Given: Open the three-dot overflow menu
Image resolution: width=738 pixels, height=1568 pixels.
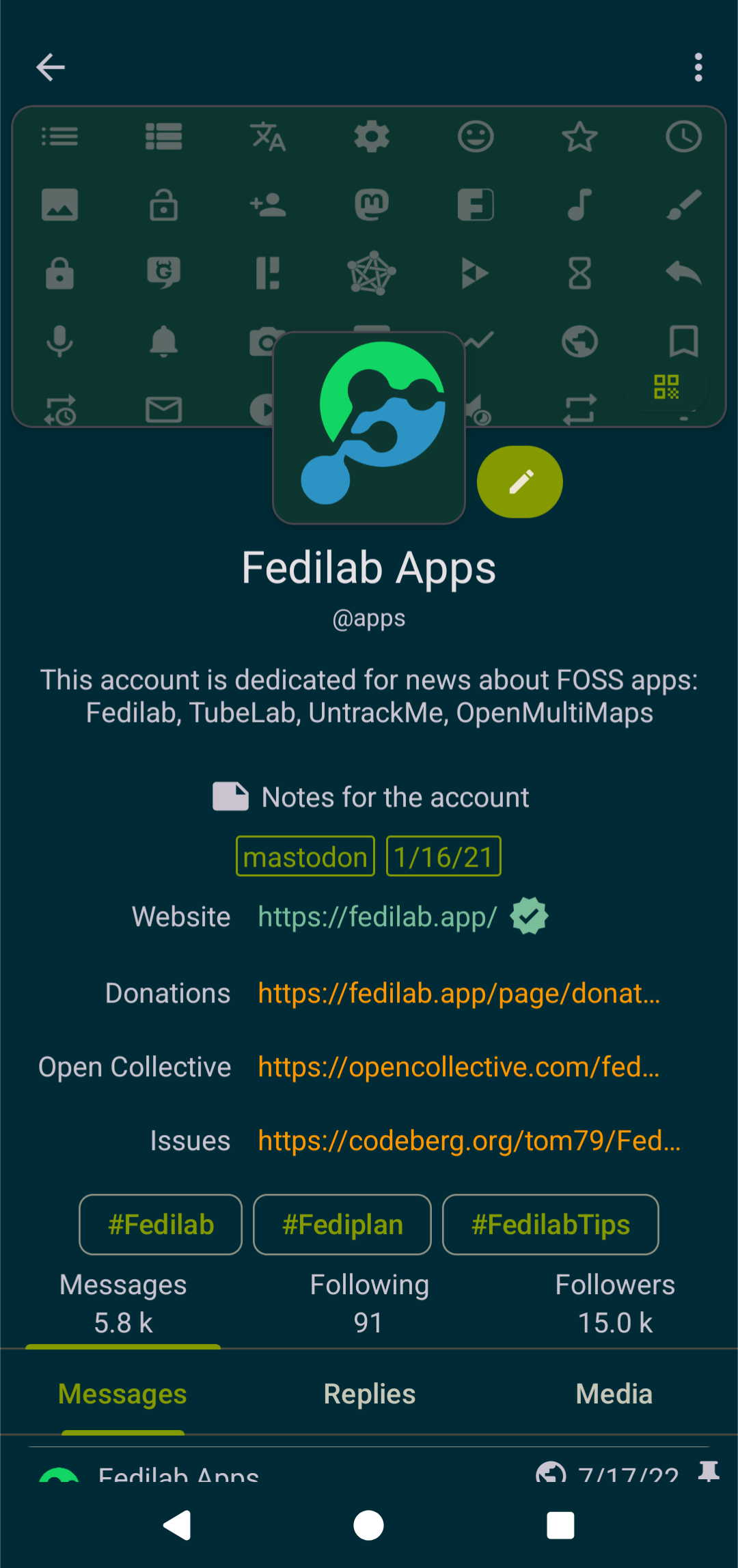Looking at the screenshot, I should click(x=698, y=67).
